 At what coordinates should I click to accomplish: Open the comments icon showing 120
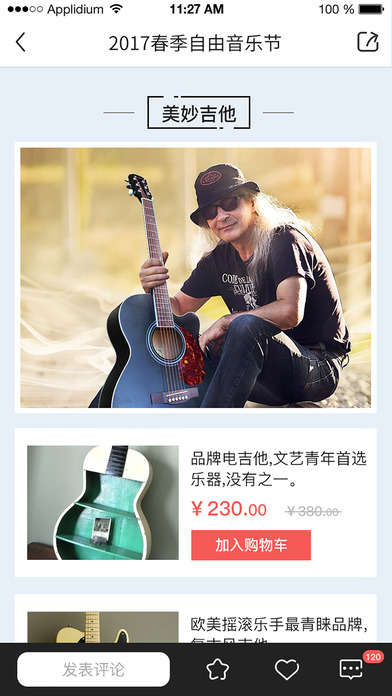tap(352, 669)
